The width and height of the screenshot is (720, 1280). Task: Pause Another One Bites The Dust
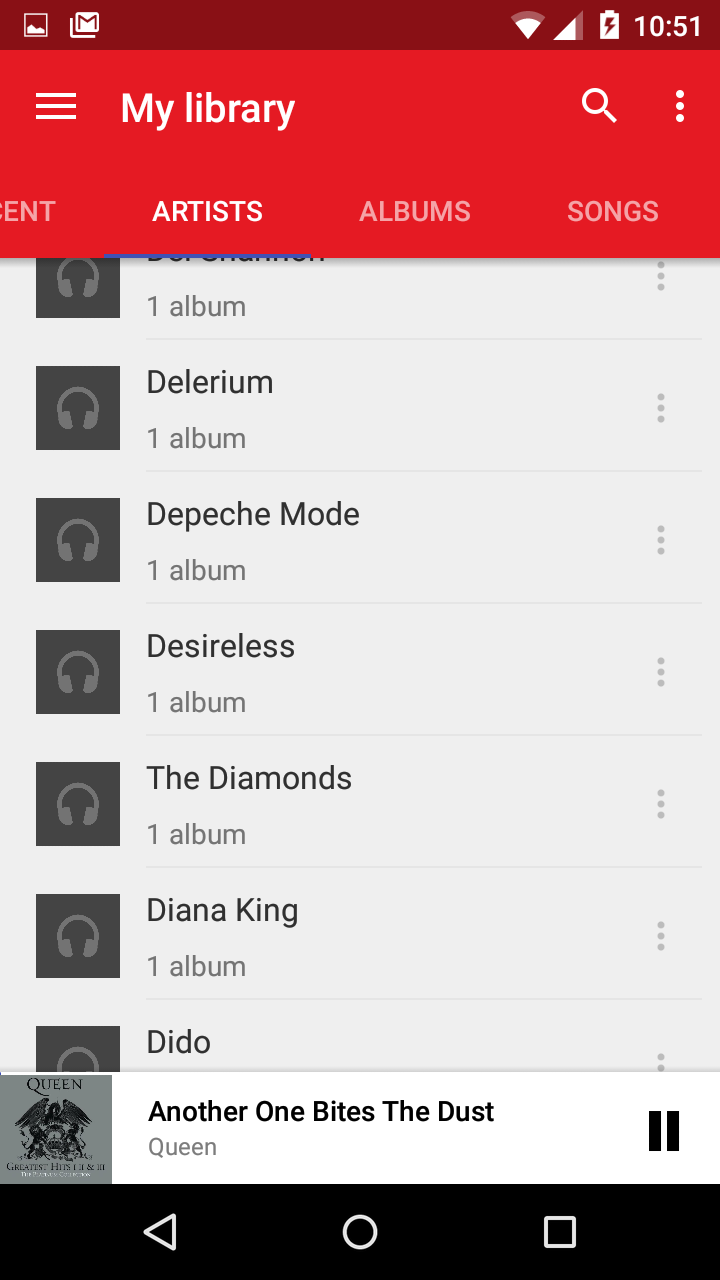(664, 1130)
